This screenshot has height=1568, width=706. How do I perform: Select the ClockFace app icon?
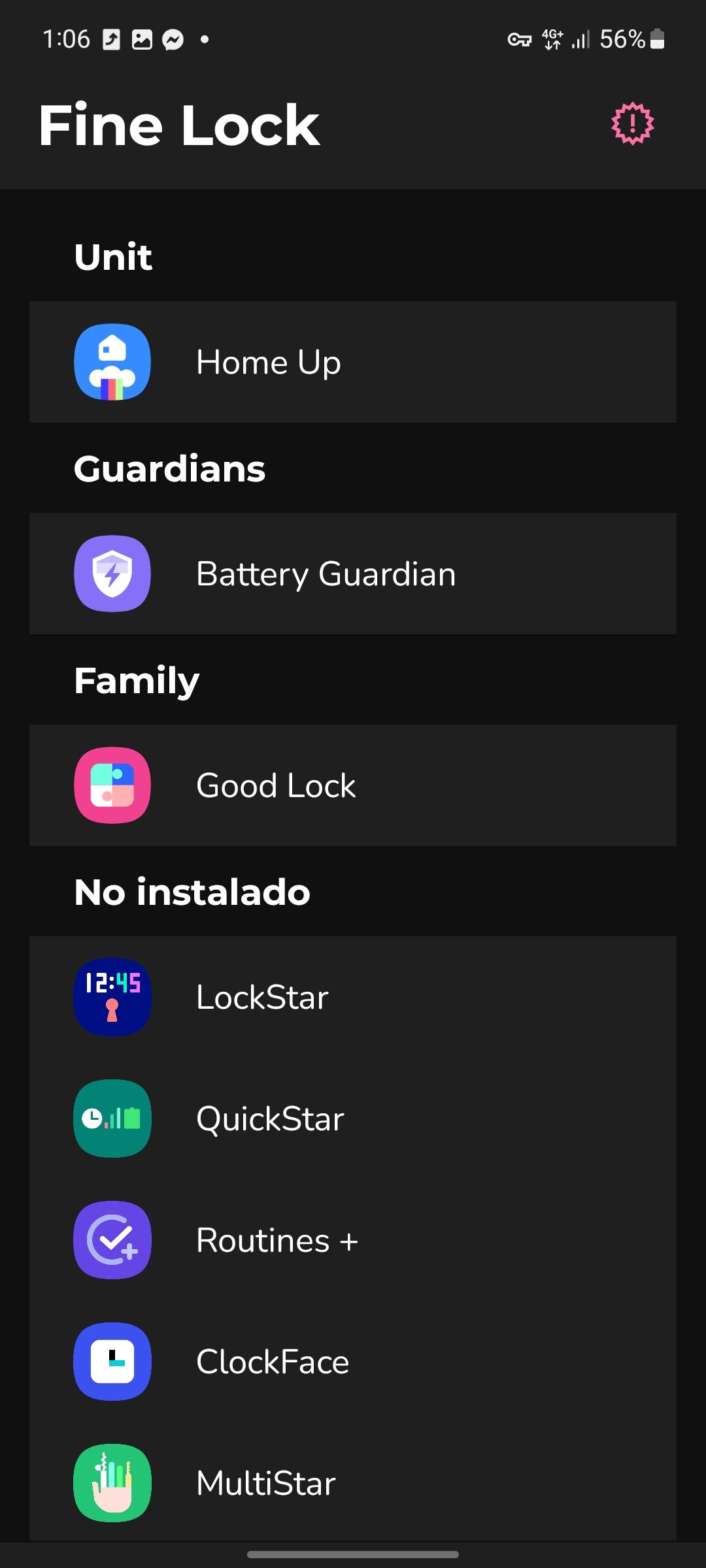[112, 1362]
